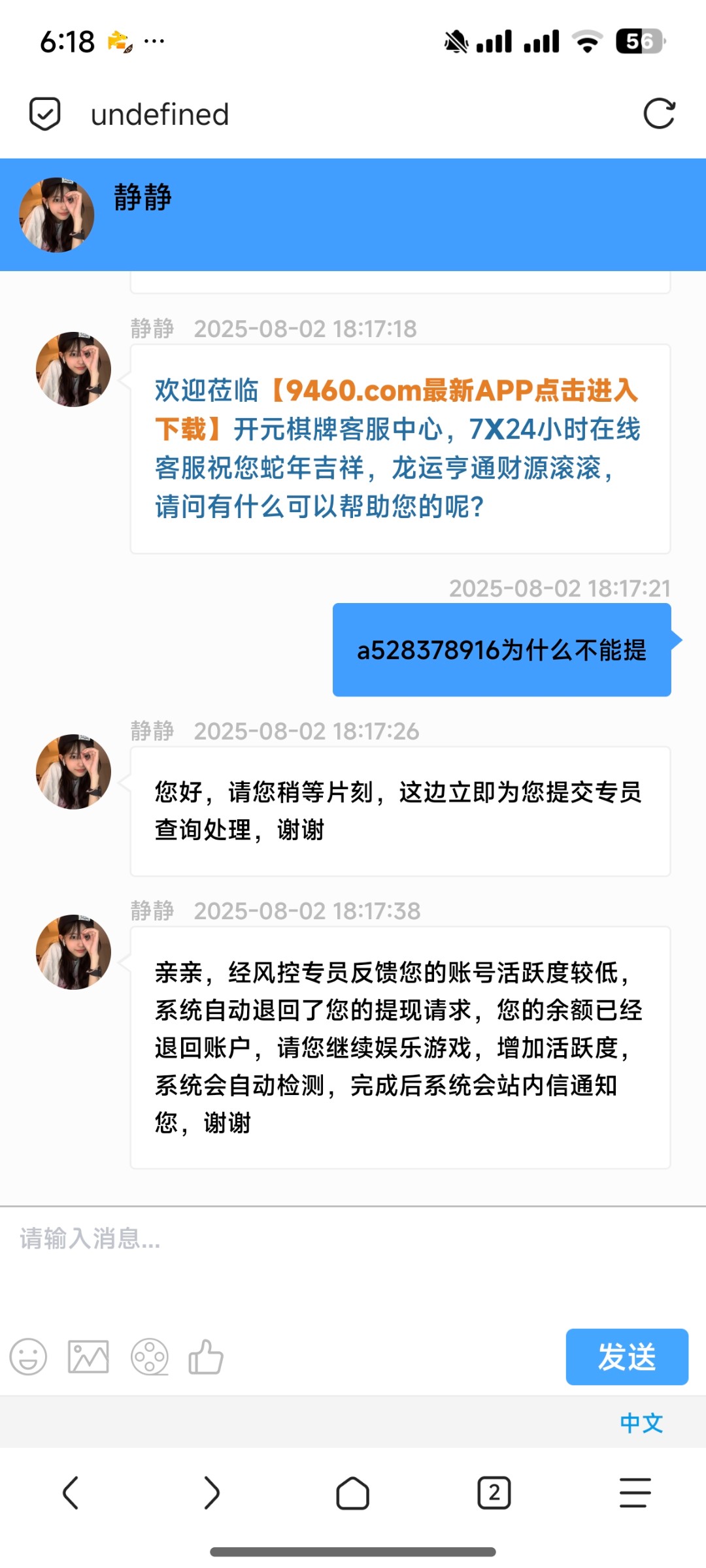
Task: Tap the Wi-Fi icon in the status bar
Action: (587, 41)
